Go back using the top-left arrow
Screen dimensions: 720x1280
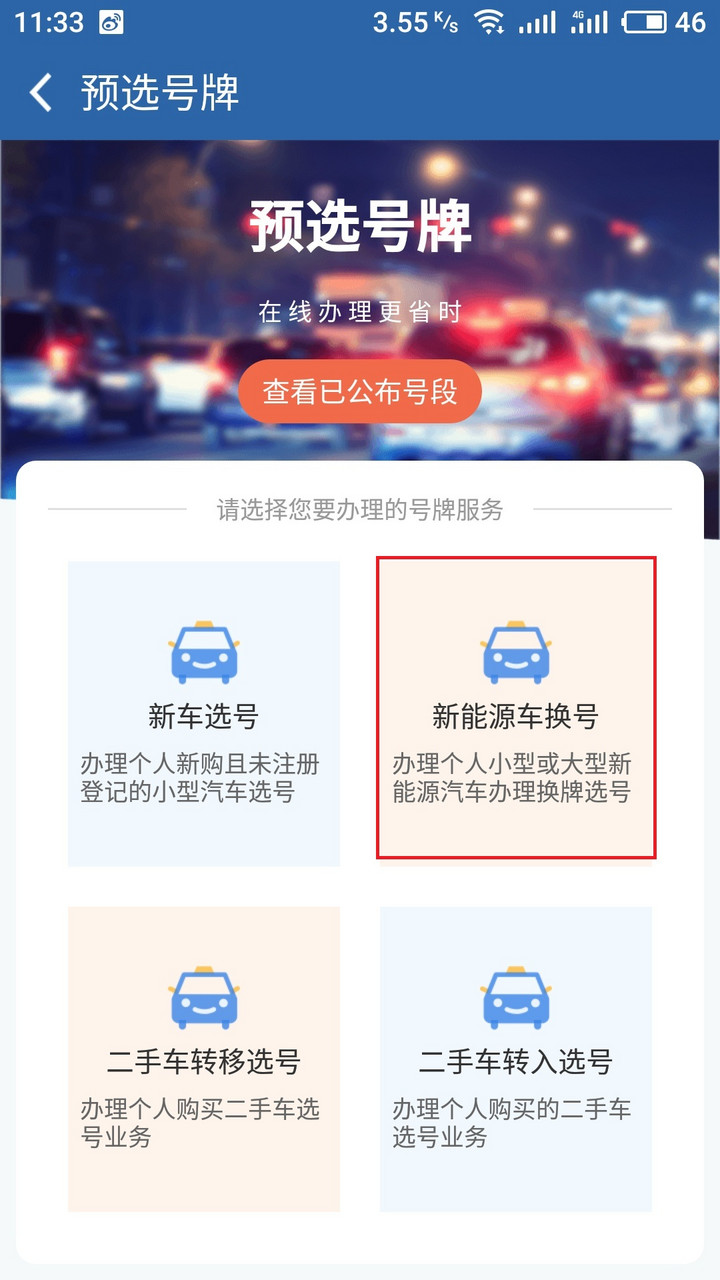pos(41,93)
